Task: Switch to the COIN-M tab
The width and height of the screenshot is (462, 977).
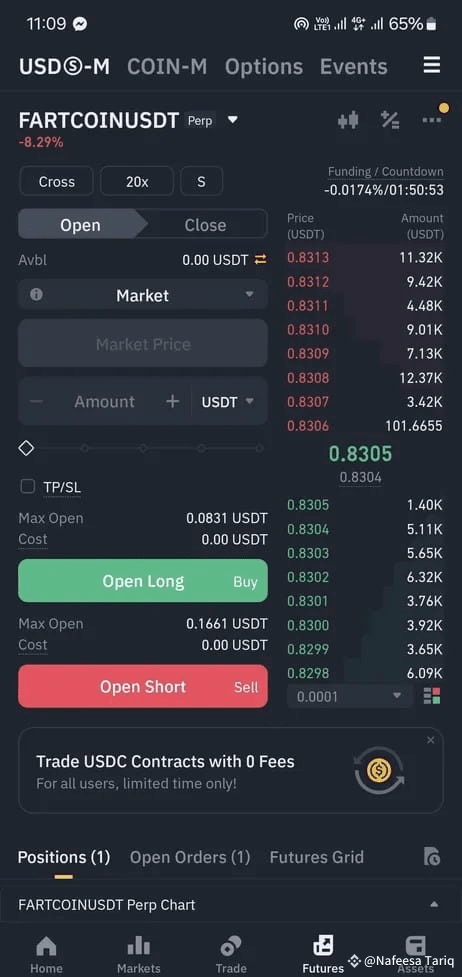Action: [167, 67]
